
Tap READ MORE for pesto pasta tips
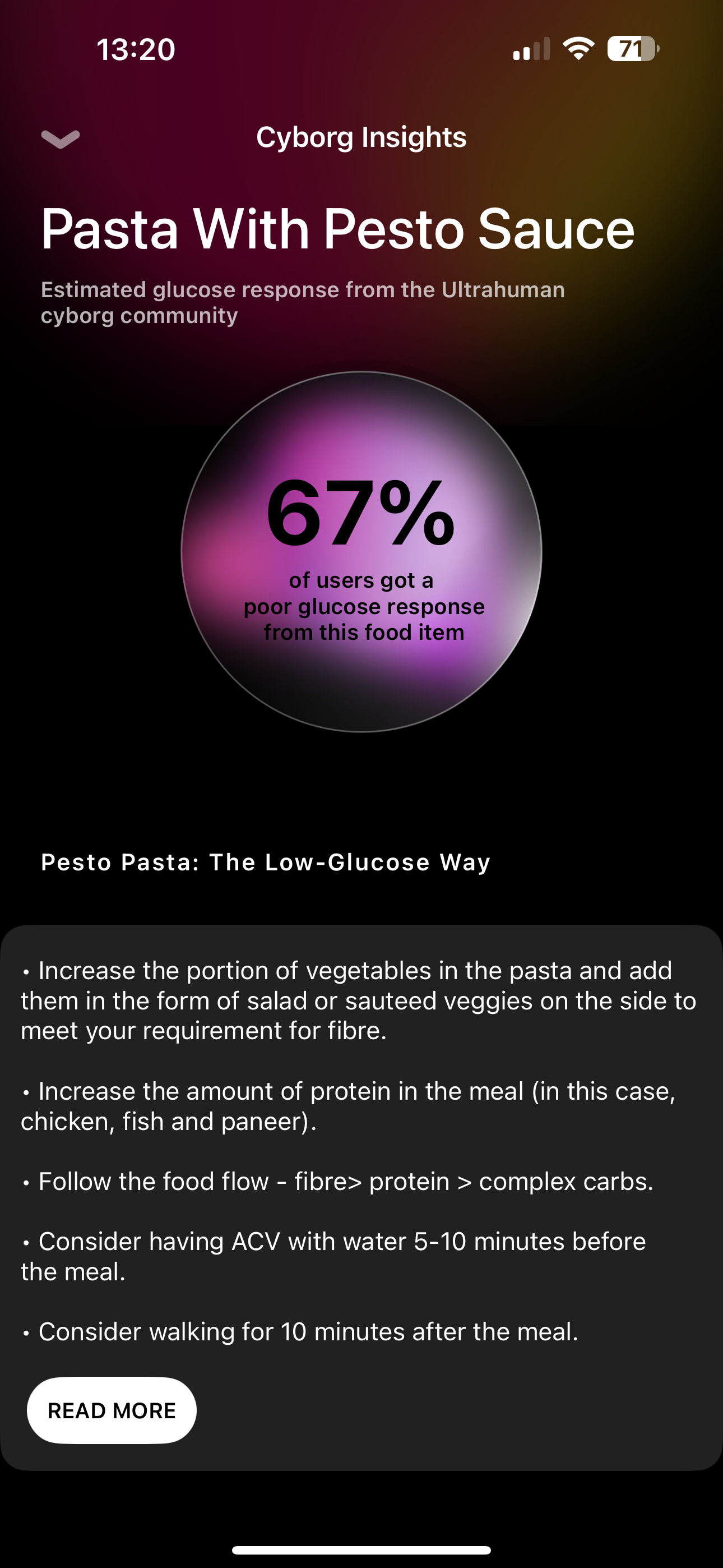112,1410
